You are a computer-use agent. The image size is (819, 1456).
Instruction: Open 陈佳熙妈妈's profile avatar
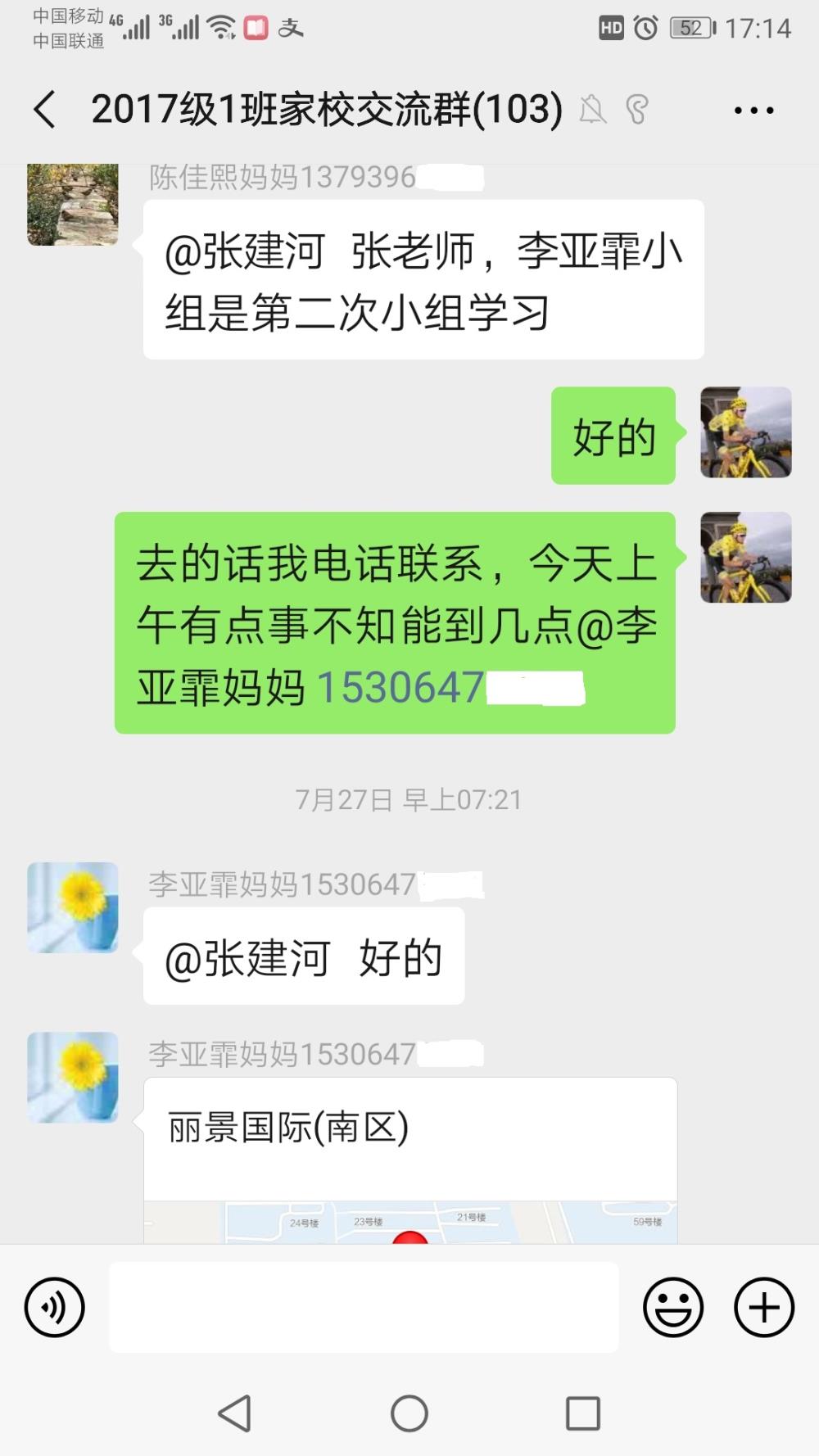pos(73,204)
